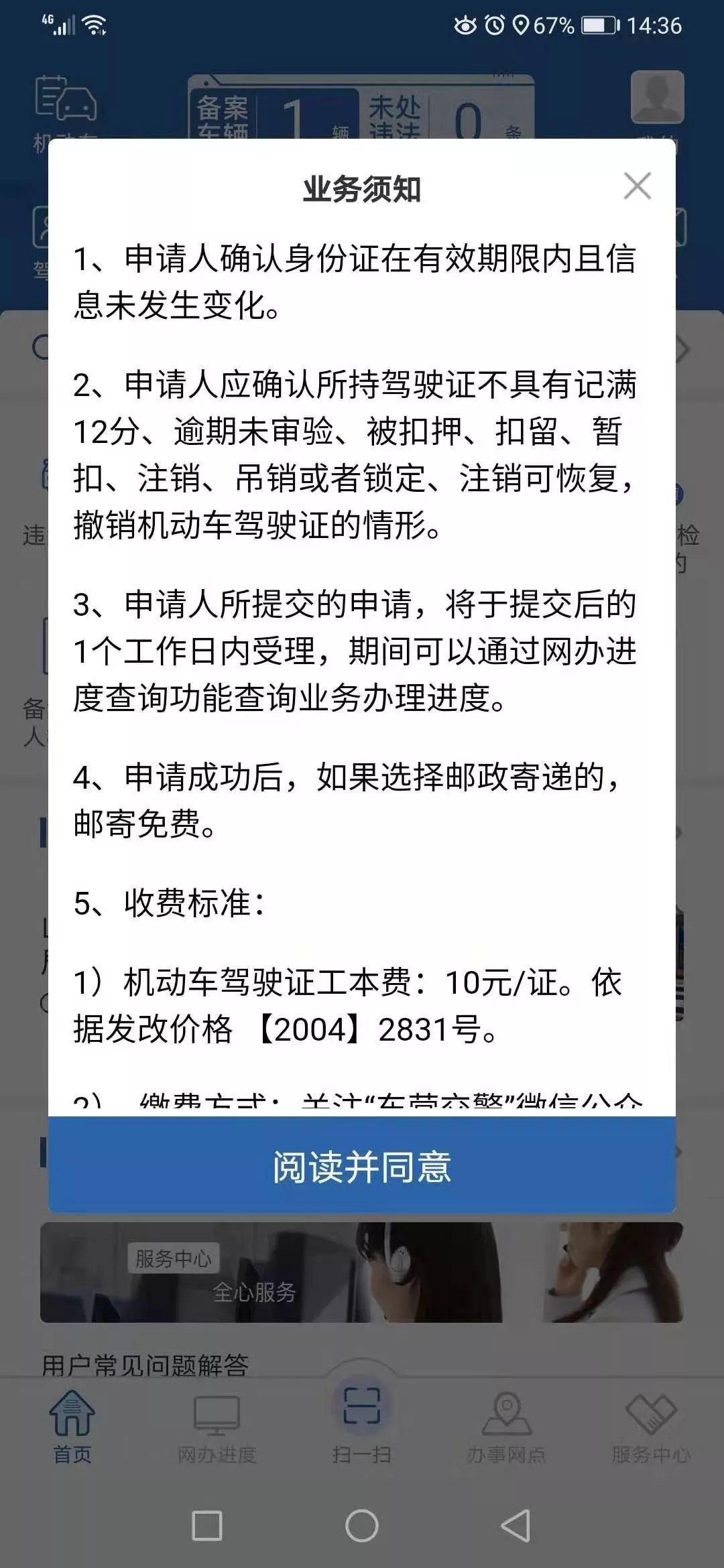
Task: Go back with the system back button
Action: coord(516,1526)
